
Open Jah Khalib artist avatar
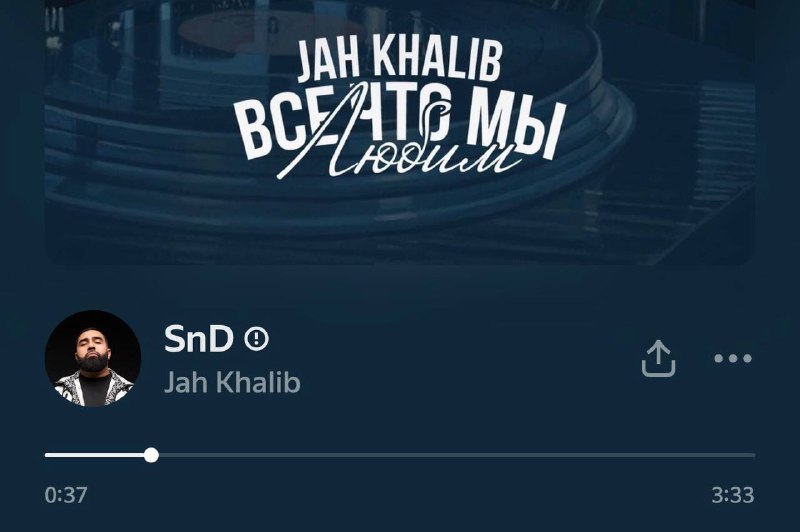point(93,358)
